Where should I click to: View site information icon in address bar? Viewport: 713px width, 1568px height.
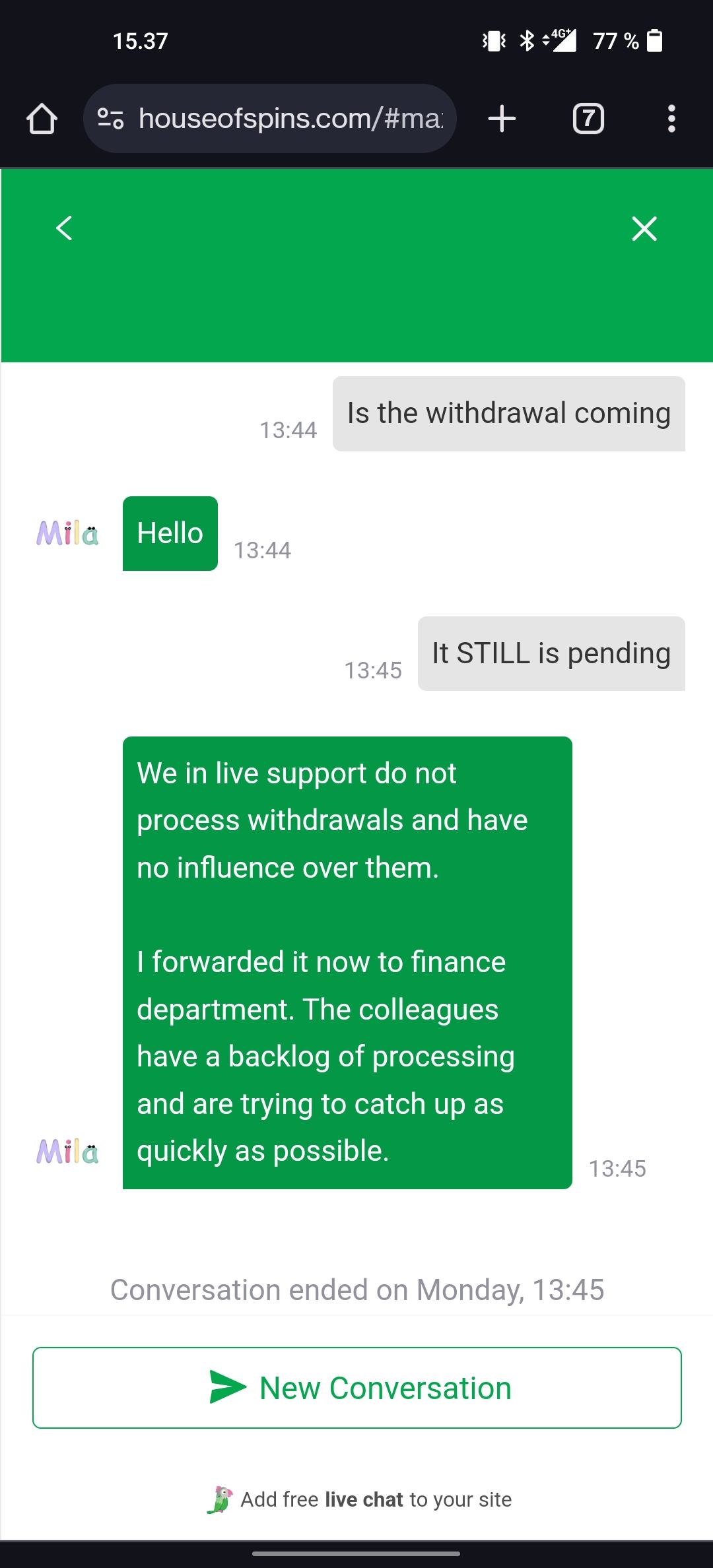click(110, 119)
